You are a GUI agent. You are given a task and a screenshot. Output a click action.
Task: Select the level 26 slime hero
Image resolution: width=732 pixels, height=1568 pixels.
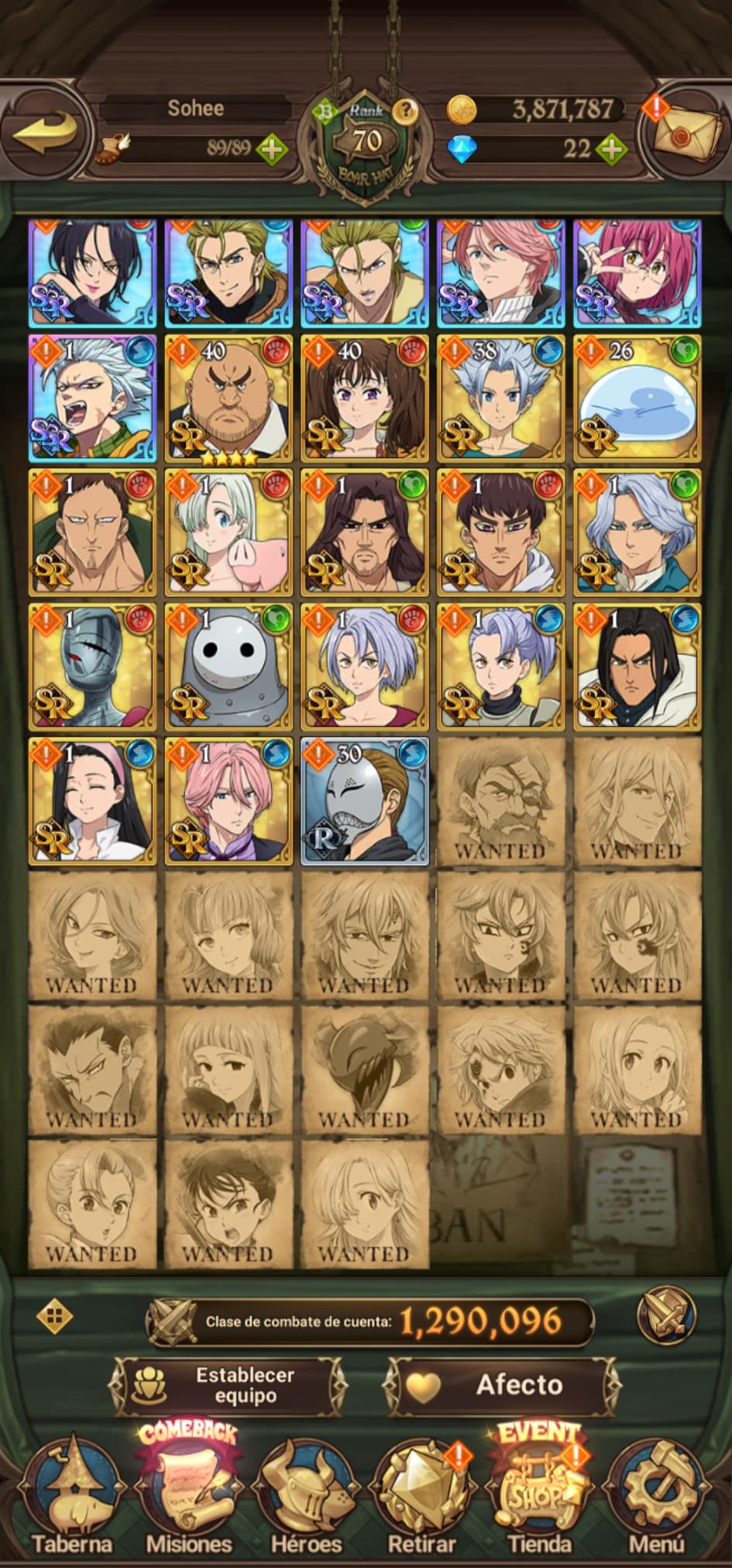click(x=637, y=399)
